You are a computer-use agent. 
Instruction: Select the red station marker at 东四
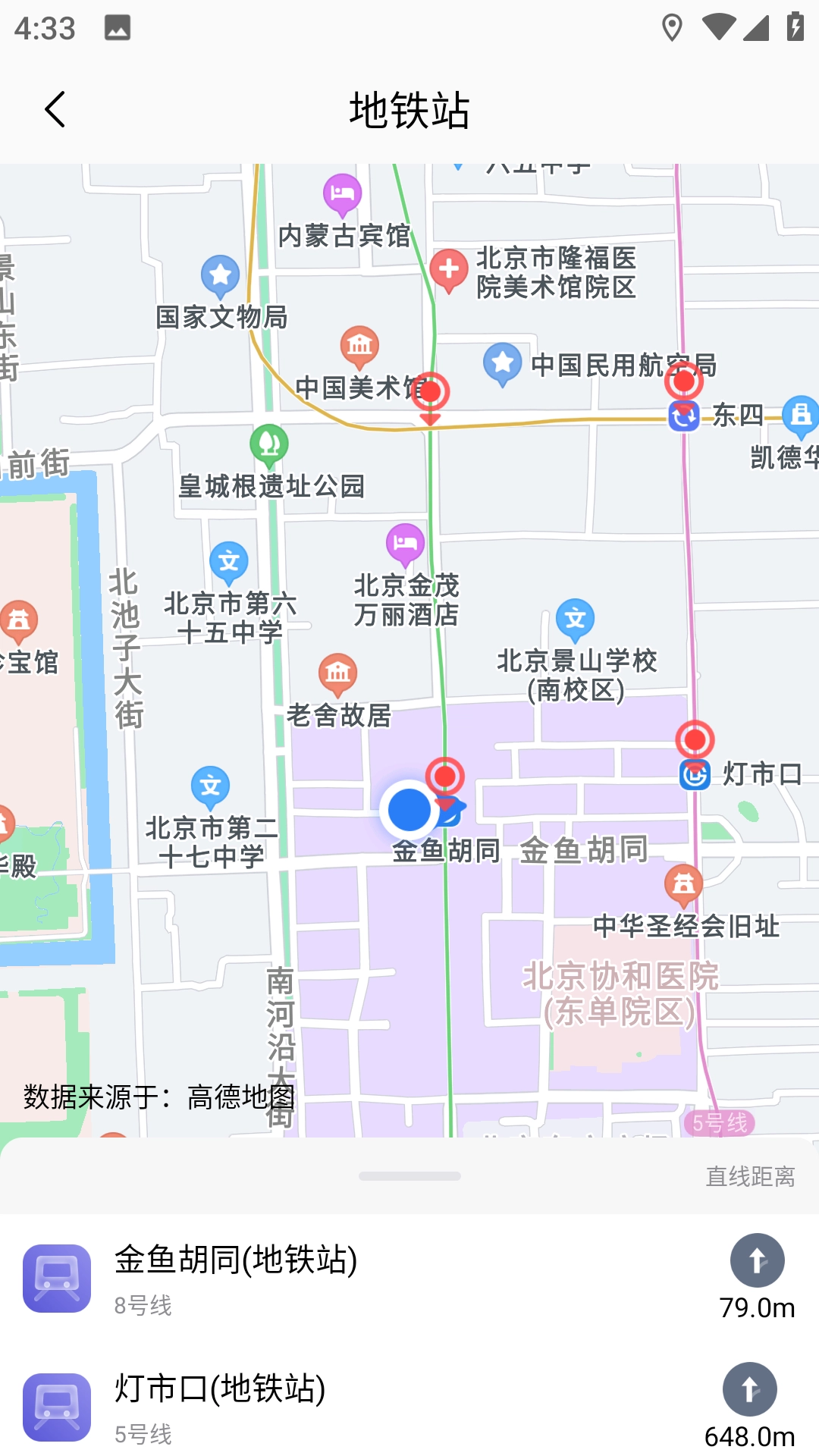684,381
